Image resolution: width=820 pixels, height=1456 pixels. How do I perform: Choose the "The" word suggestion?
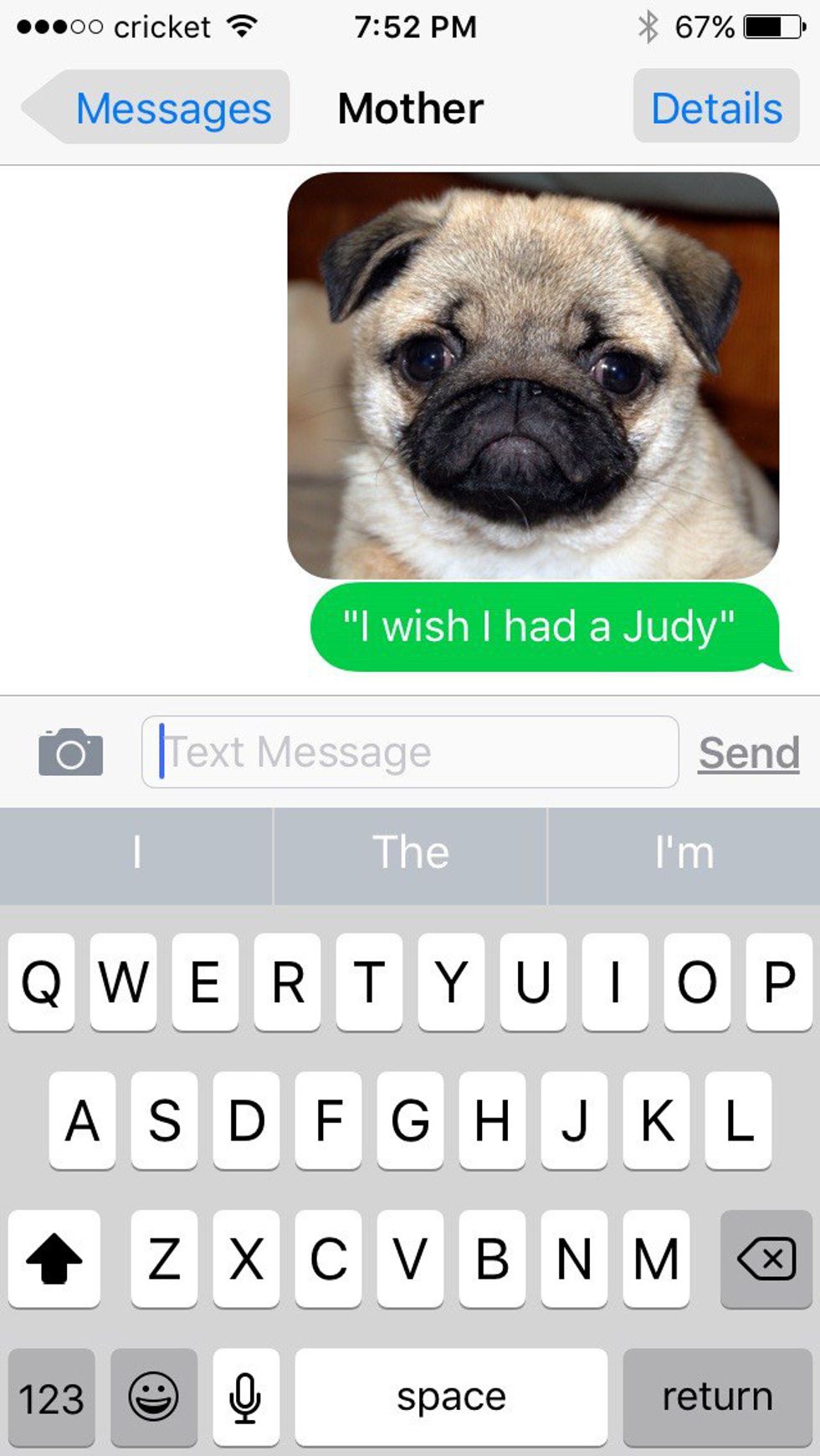(410, 854)
